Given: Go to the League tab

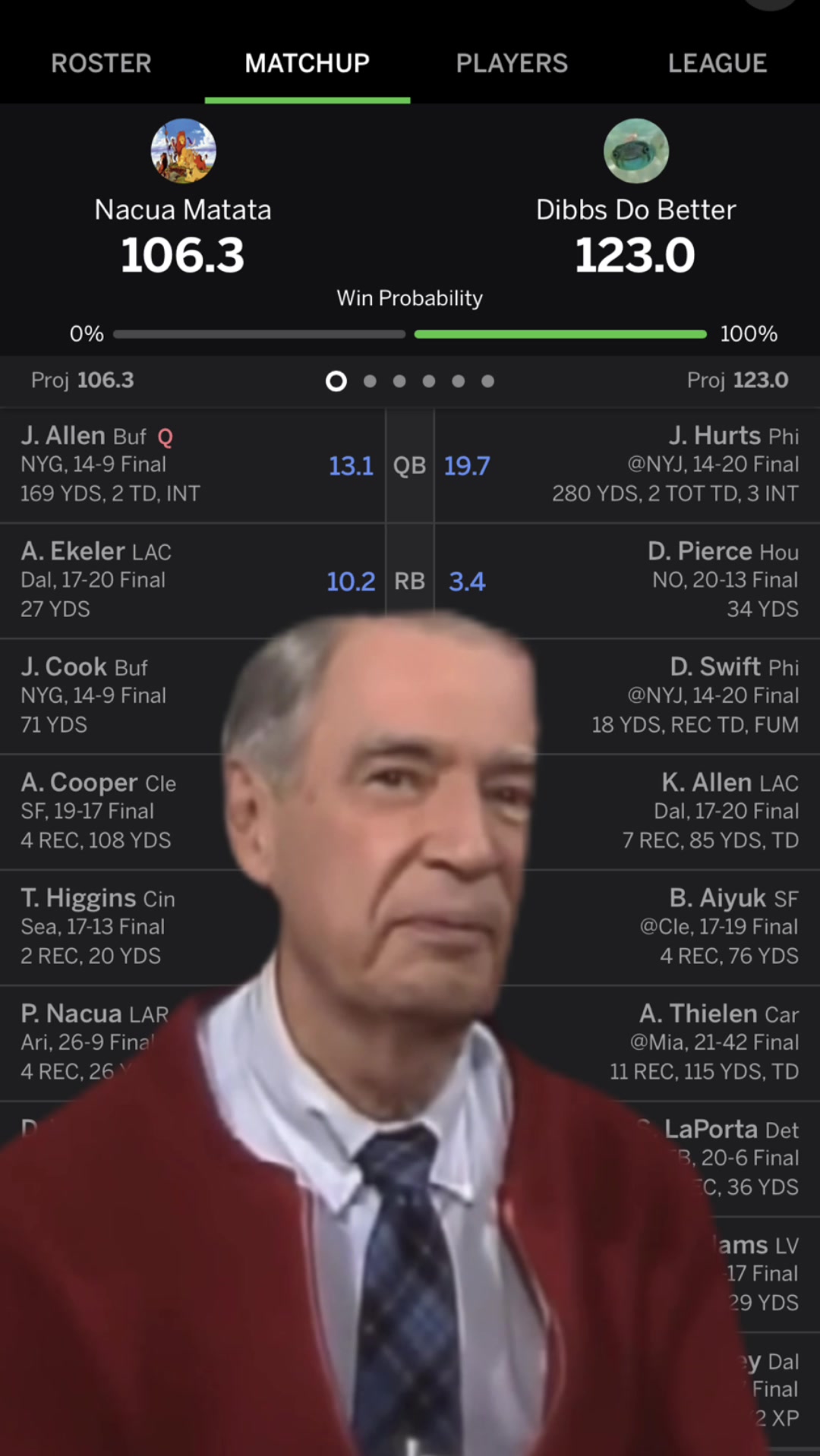Looking at the screenshot, I should coord(717,63).
